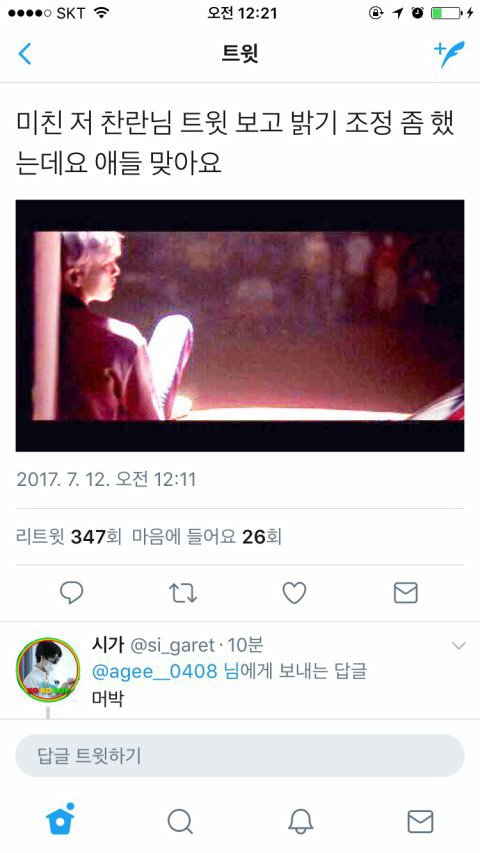The width and height of the screenshot is (480, 853).
Task: Tap the 답글 트윗하기 reply field
Action: point(240,756)
